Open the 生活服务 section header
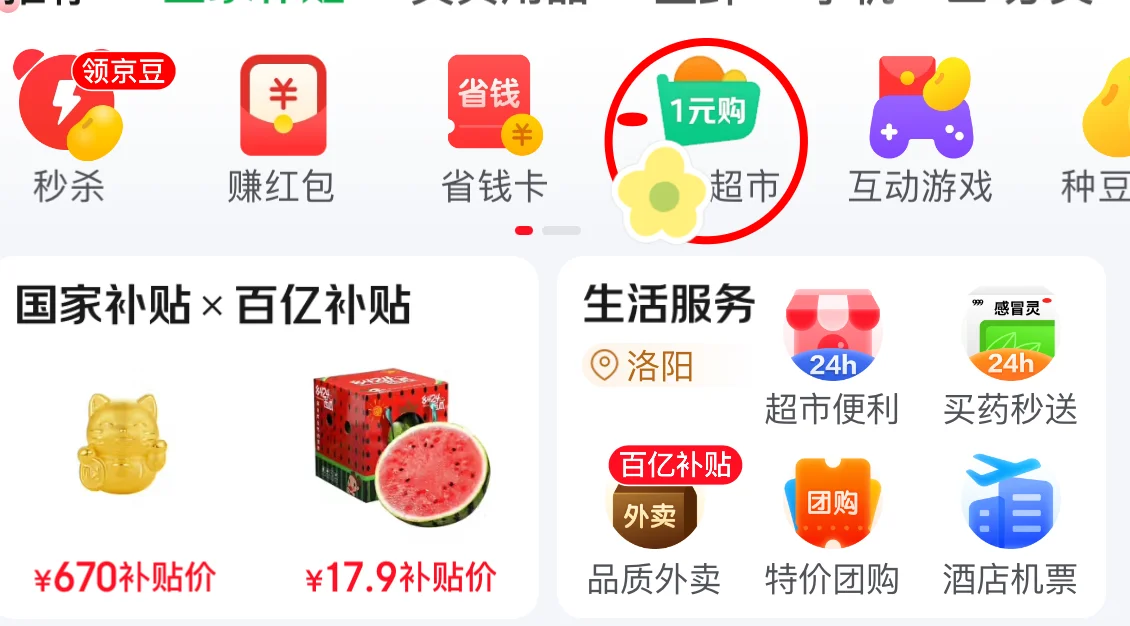1130x626 pixels. (x=668, y=305)
